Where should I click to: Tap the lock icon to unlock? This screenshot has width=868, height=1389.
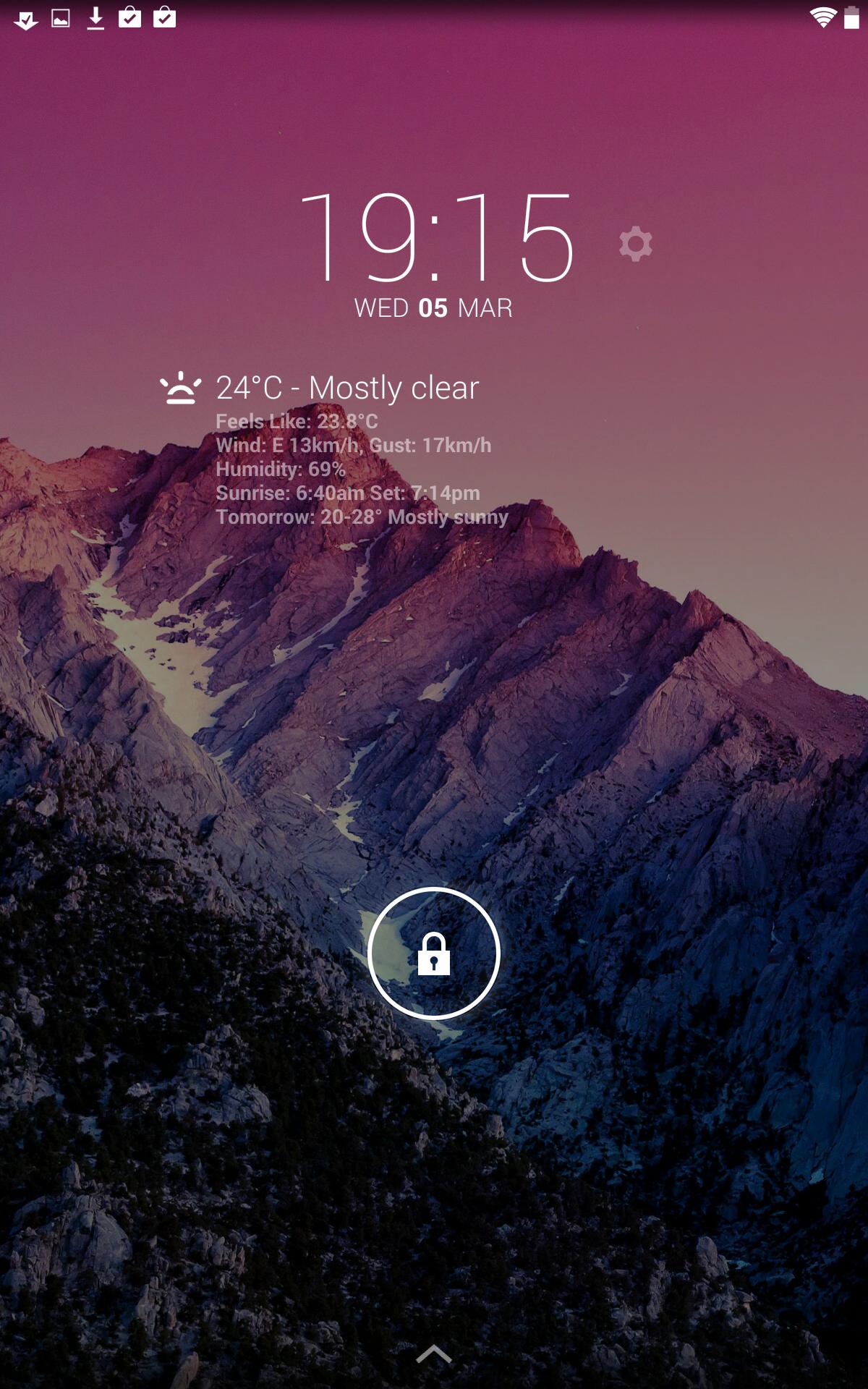pos(434,953)
